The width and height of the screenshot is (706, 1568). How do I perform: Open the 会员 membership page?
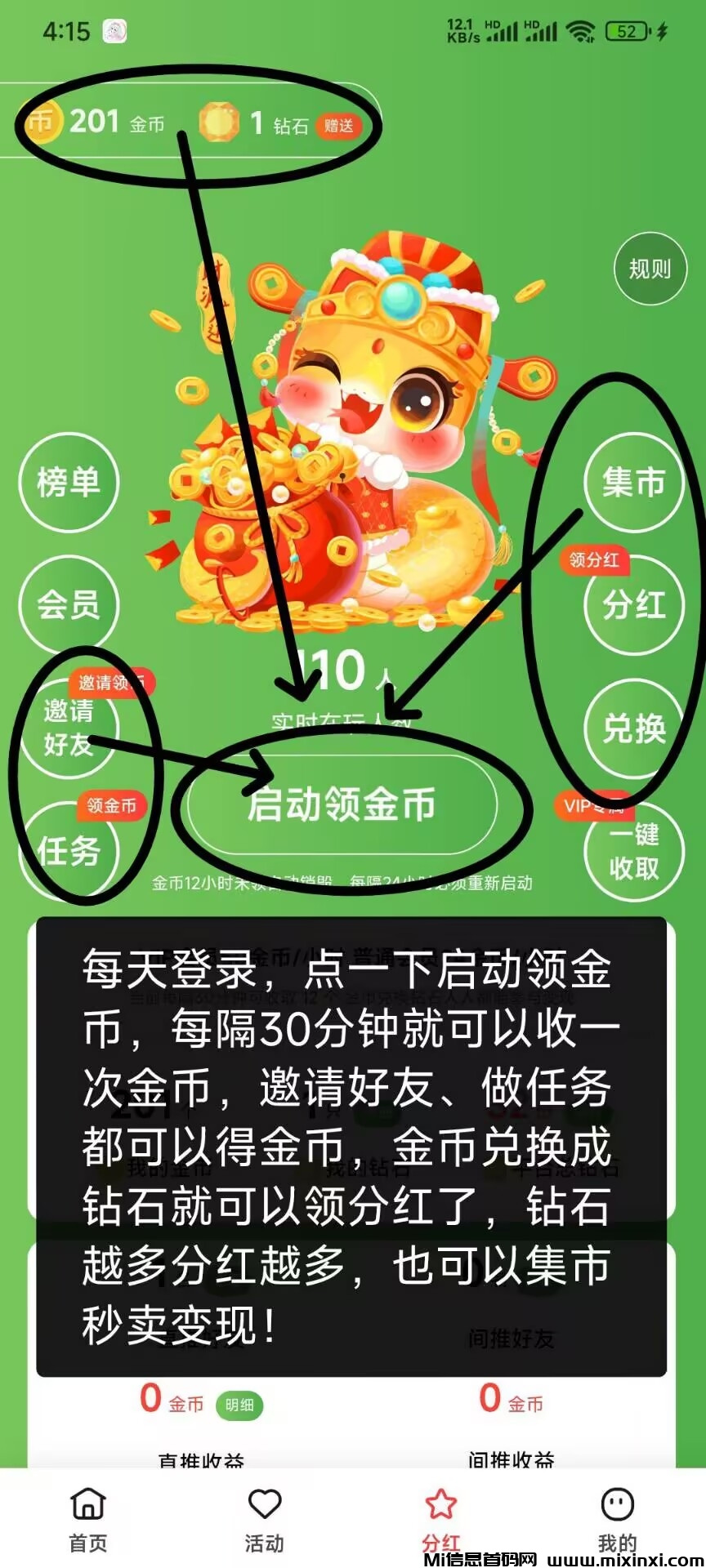(x=69, y=604)
